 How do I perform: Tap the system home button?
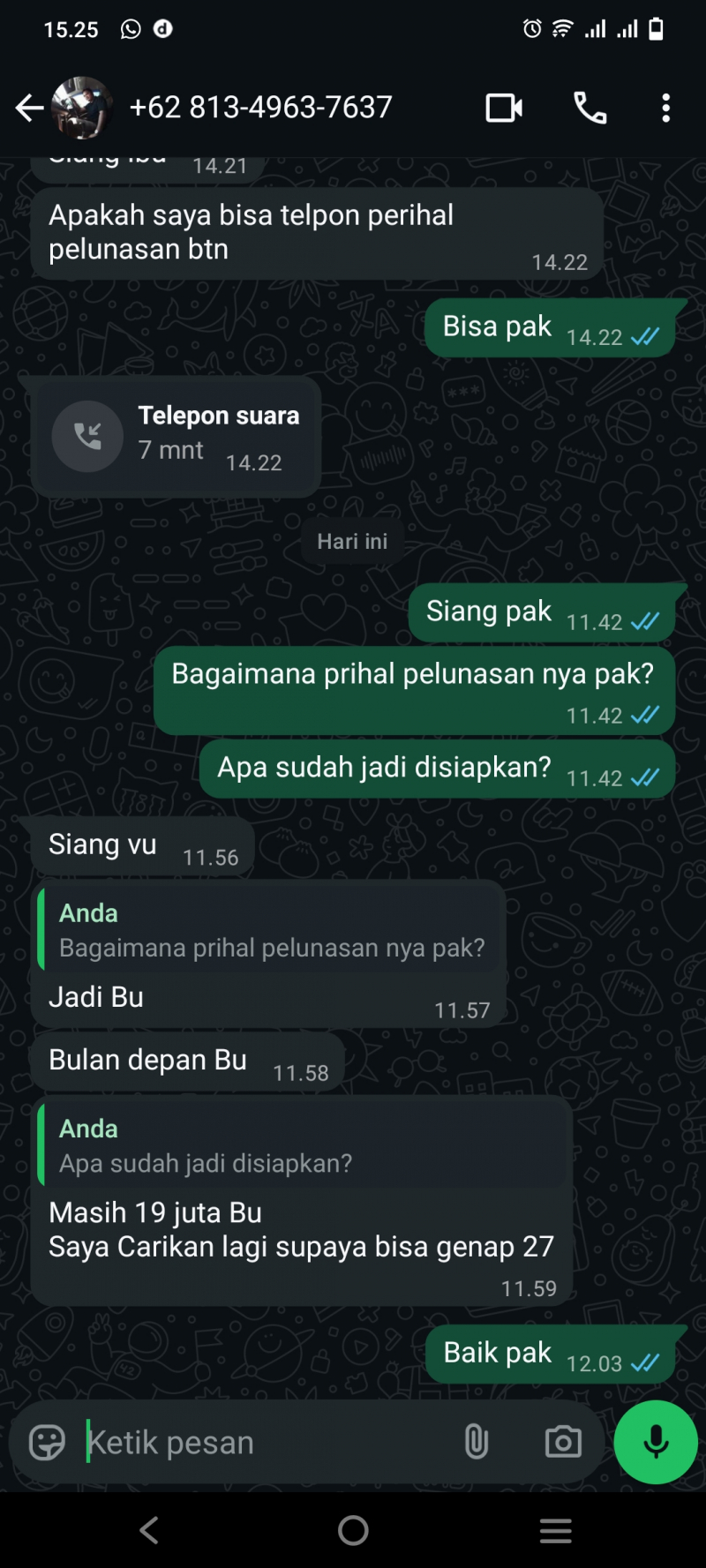pos(353,1531)
